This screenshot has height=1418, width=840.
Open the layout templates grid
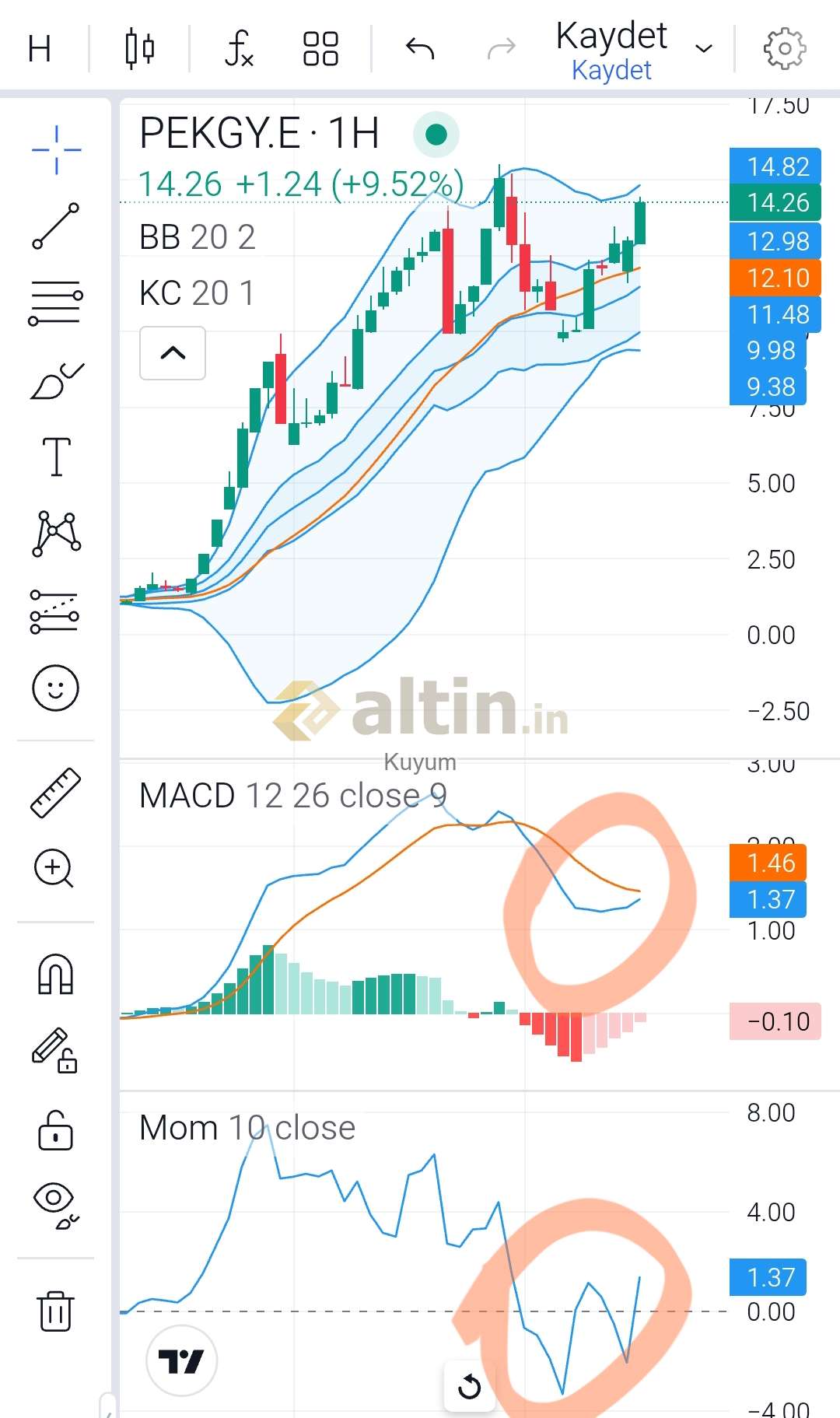(320, 49)
